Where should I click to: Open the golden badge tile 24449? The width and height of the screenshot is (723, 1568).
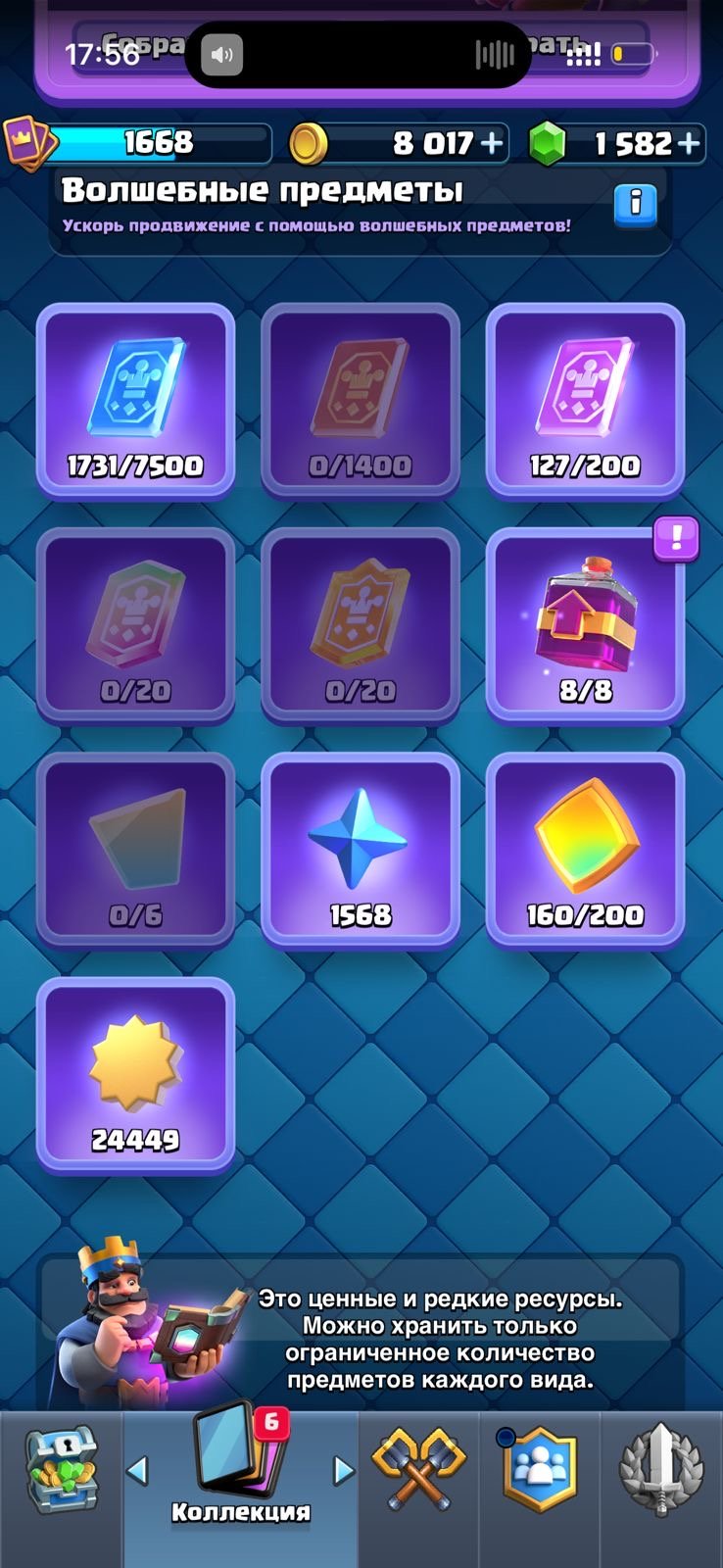[135, 1073]
